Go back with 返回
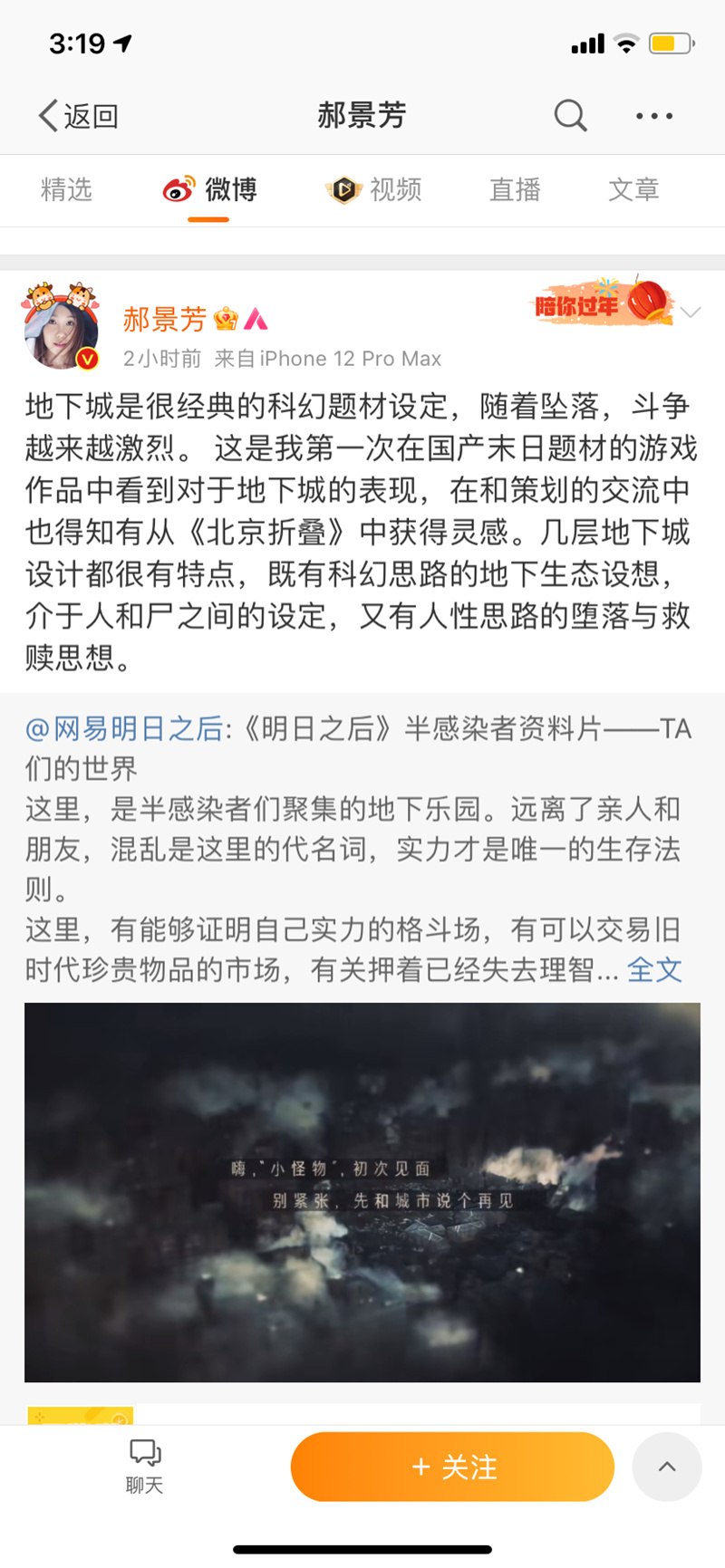Image resolution: width=725 pixels, height=1568 pixels. 79,116
